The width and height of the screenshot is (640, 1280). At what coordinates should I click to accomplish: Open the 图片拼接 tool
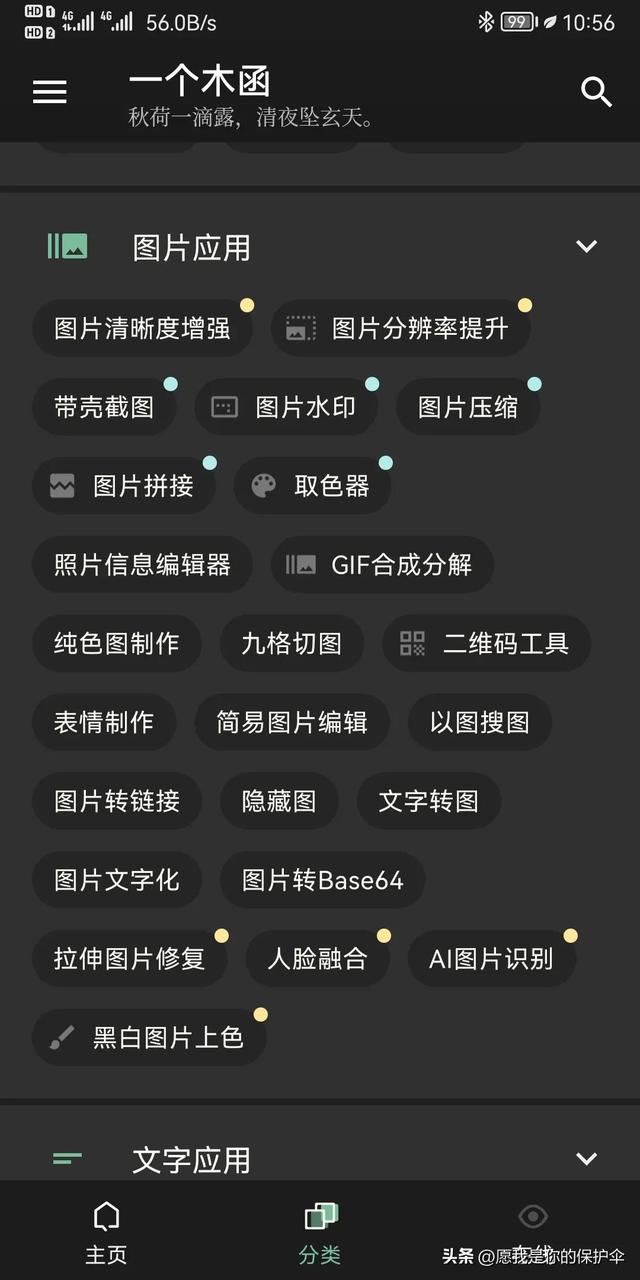(x=124, y=486)
